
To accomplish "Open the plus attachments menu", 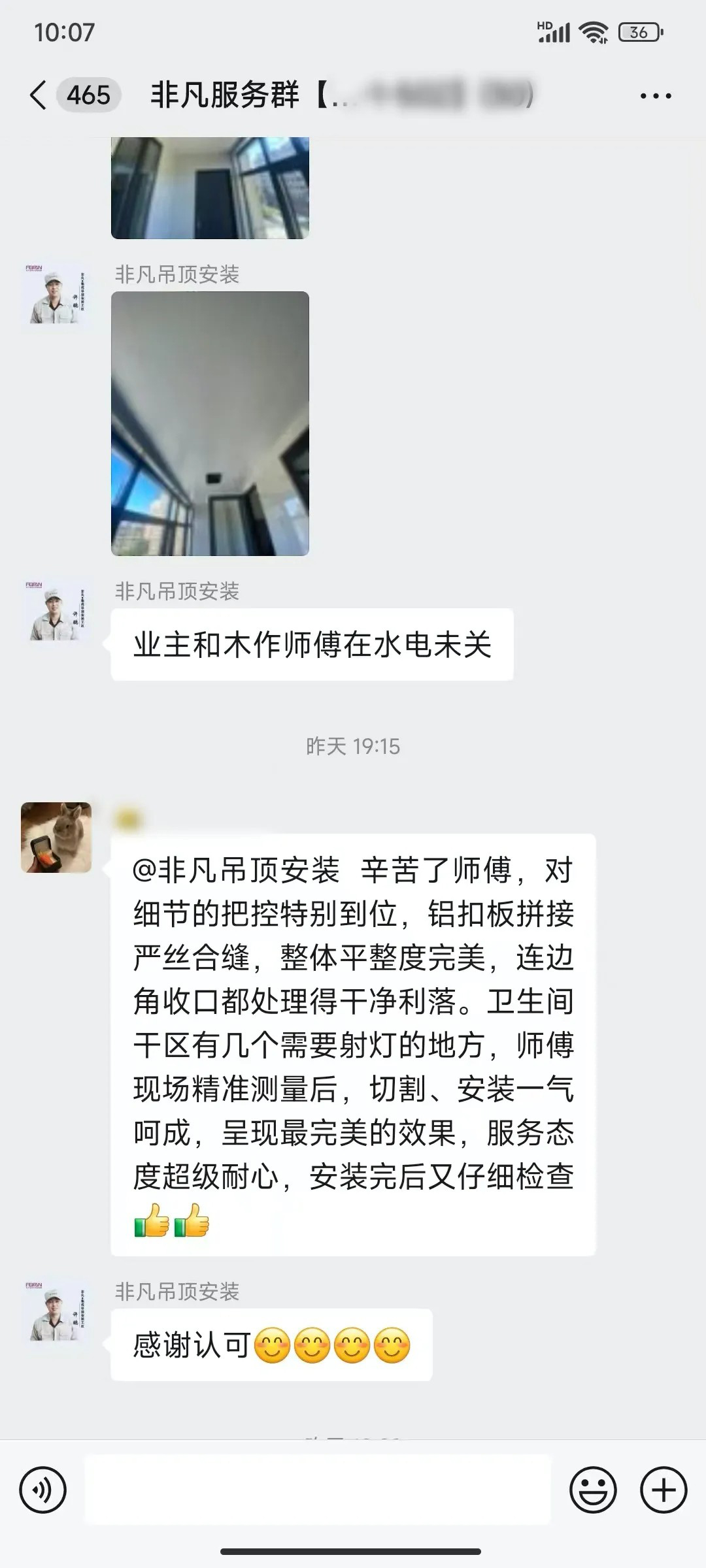I will [x=664, y=1490].
